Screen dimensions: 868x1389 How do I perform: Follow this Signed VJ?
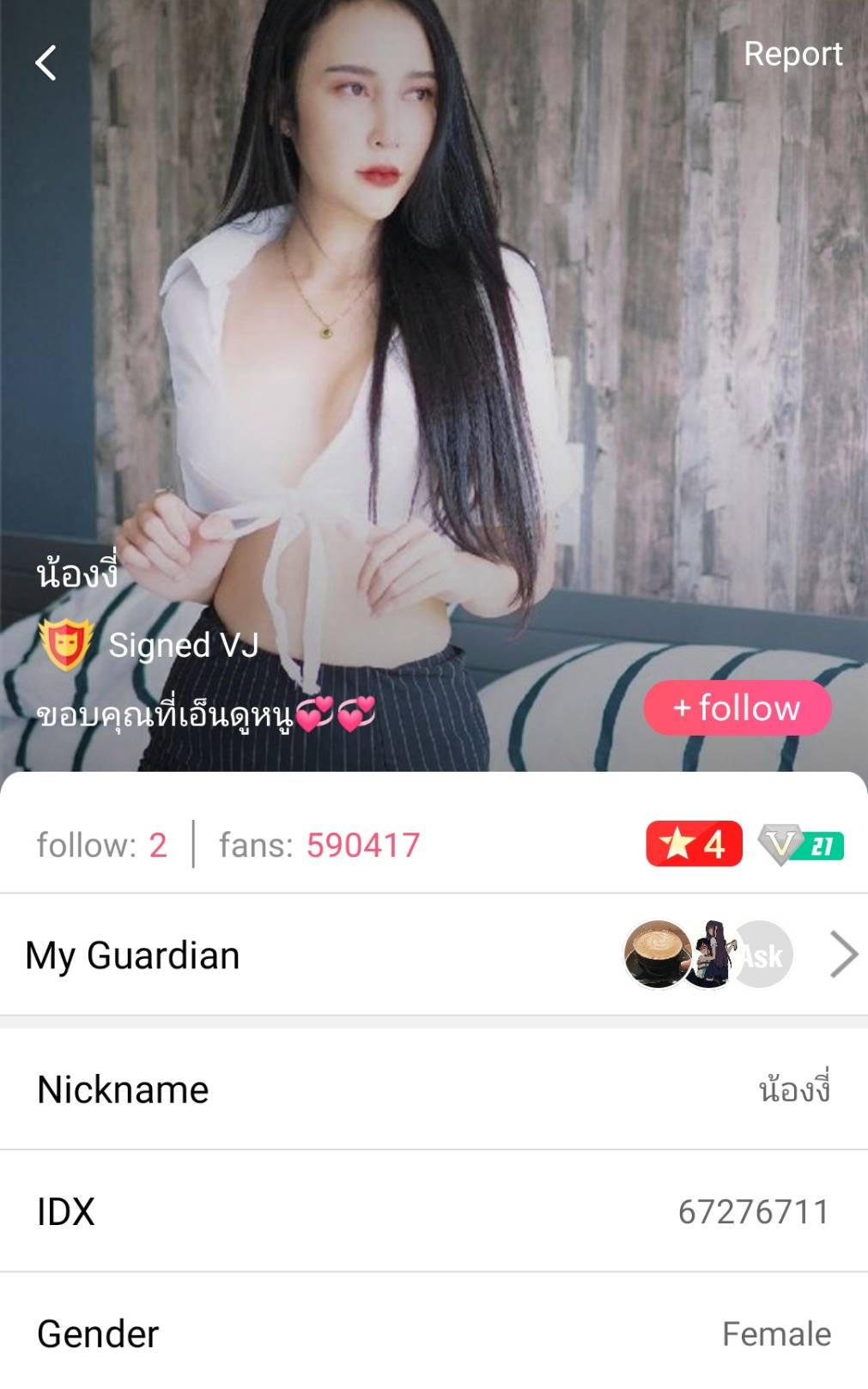(737, 708)
